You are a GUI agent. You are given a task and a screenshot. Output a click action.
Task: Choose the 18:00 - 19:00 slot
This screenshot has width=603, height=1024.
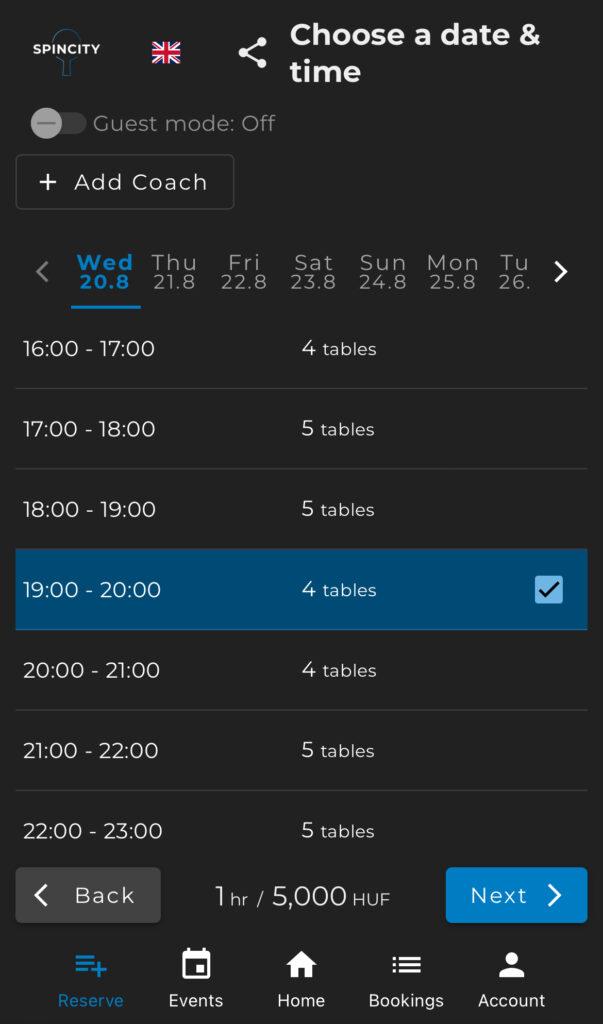click(x=300, y=509)
